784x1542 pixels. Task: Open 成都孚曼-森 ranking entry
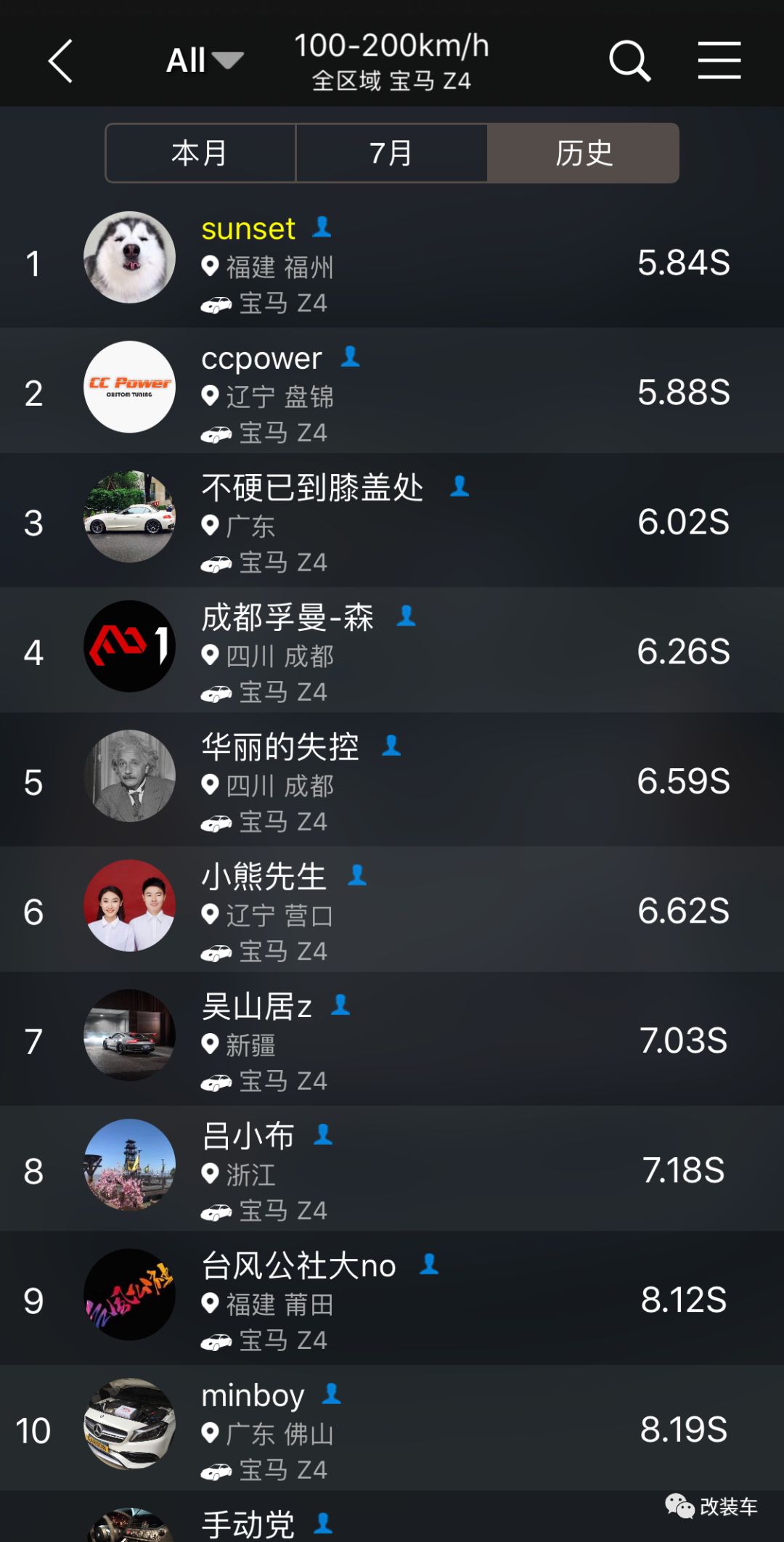click(x=392, y=652)
